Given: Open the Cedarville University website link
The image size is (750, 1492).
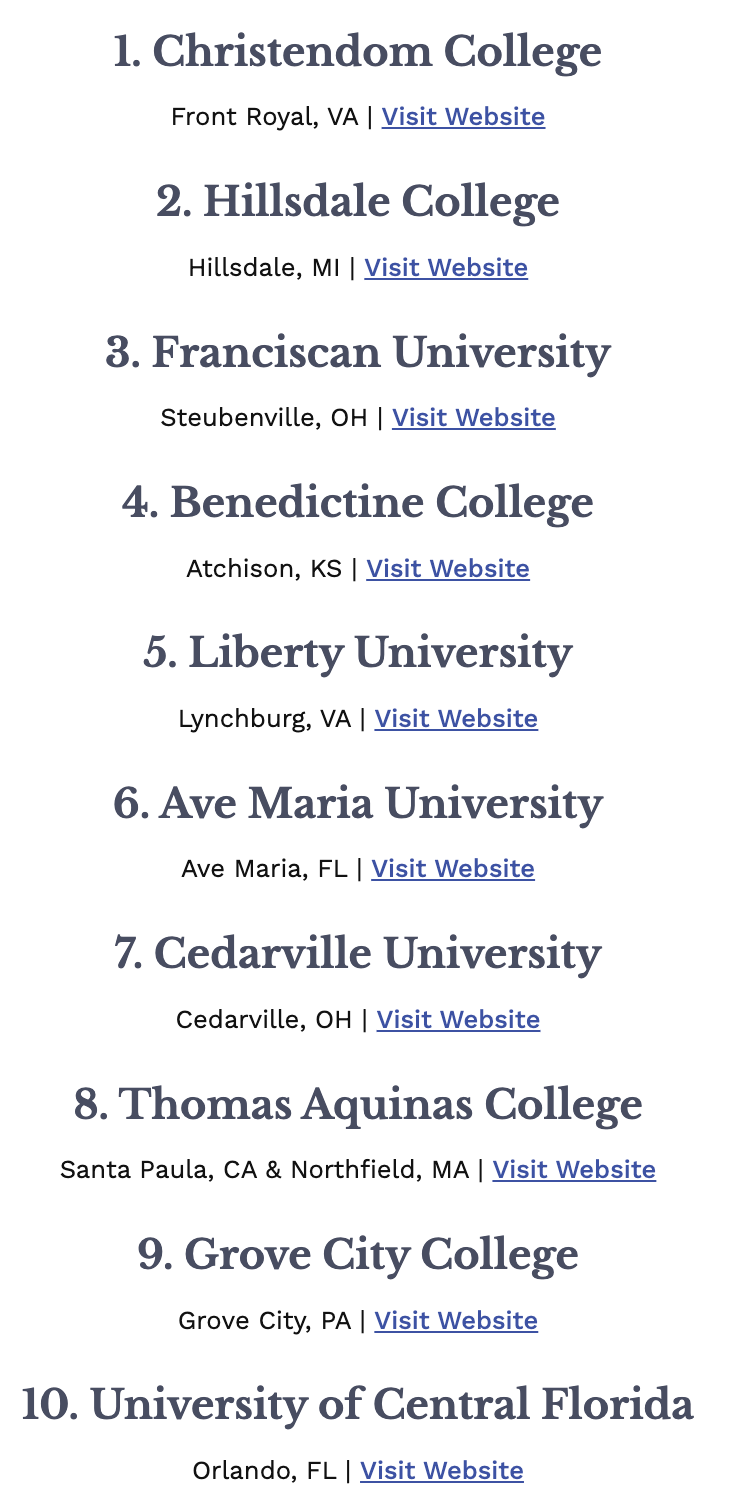Looking at the screenshot, I should [x=458, y=1020].
